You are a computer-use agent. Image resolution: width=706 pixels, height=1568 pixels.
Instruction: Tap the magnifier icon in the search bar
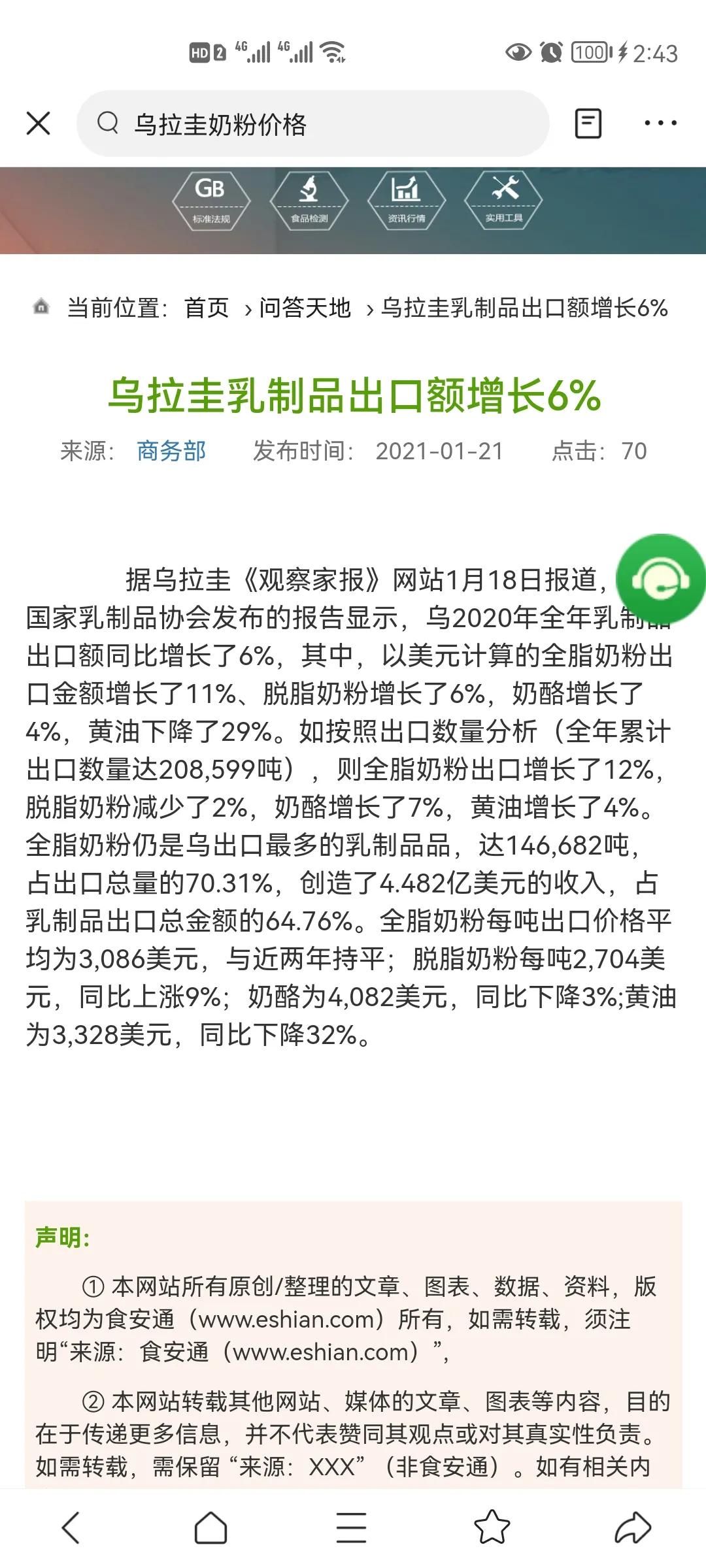[109, 123]
